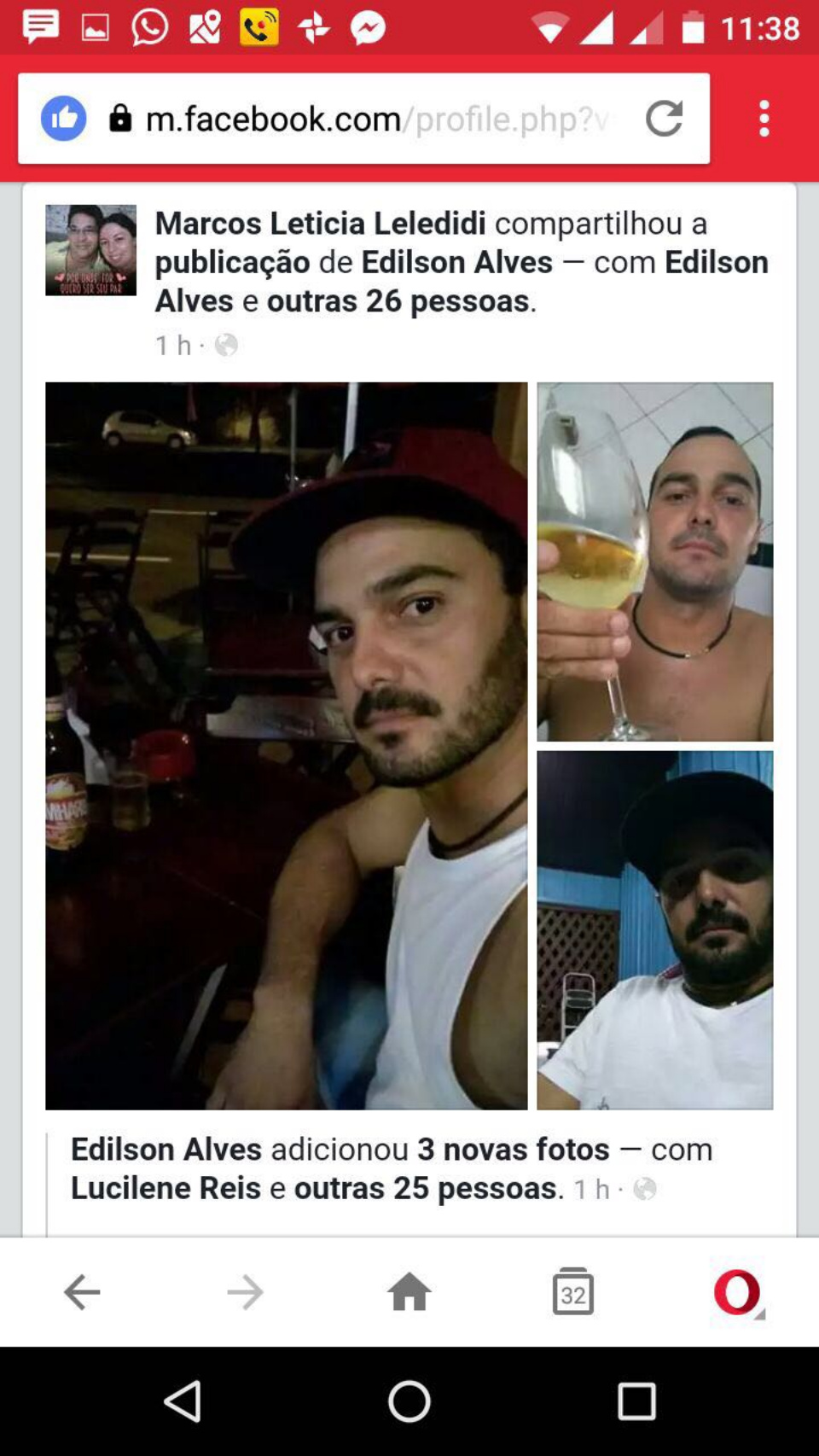Open the 32 tabs switcher
This screenshot has height=1456, width=819.
click(x=572, y=1292)
